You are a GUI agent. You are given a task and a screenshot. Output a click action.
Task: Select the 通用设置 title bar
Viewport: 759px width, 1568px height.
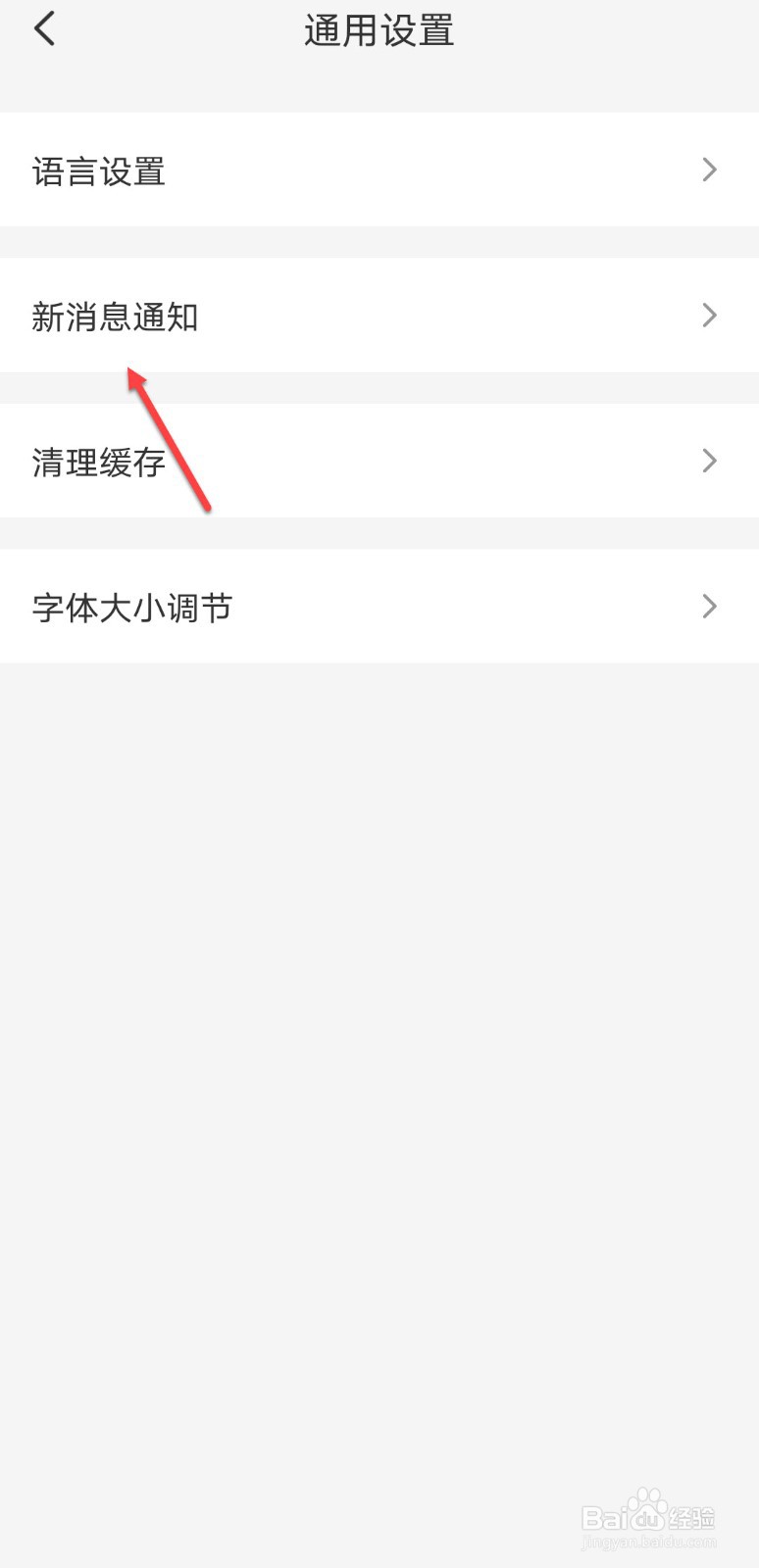pos(379,29)
